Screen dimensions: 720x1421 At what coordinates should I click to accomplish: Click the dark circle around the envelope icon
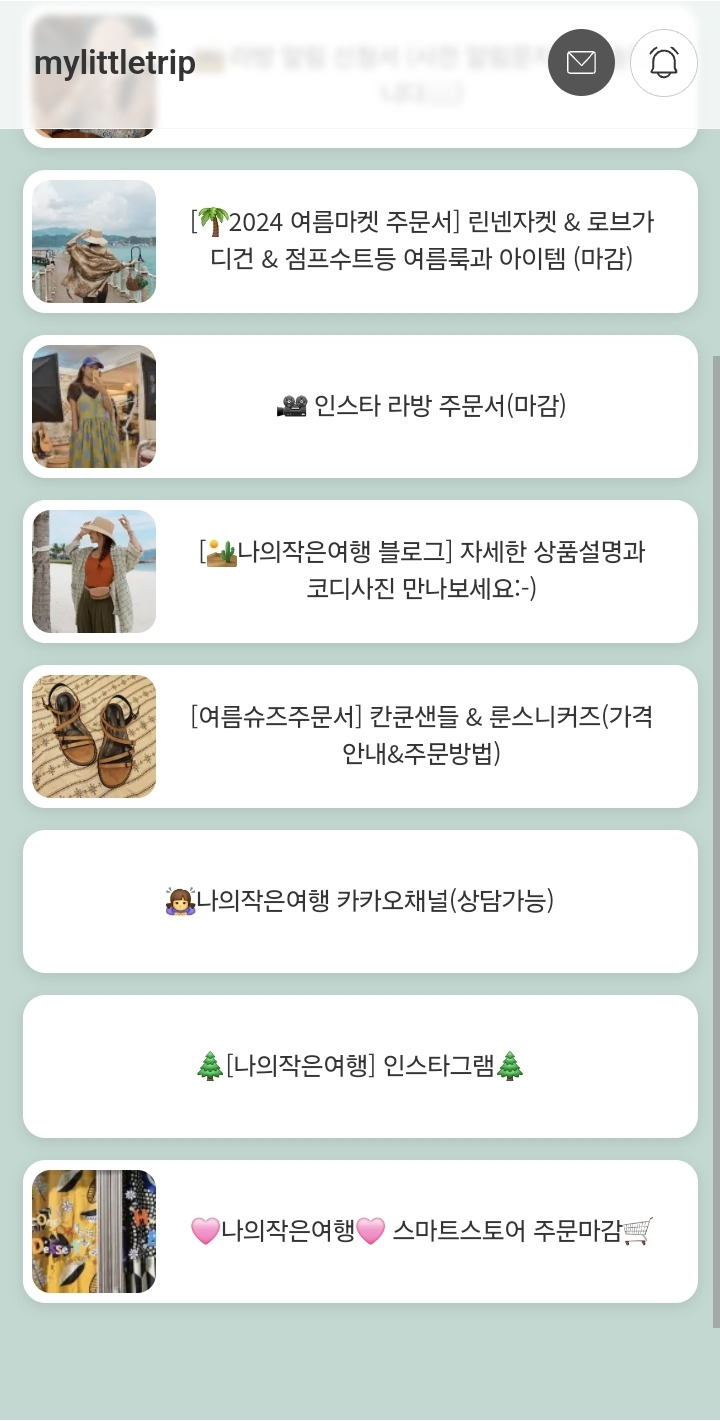[581, 62]
